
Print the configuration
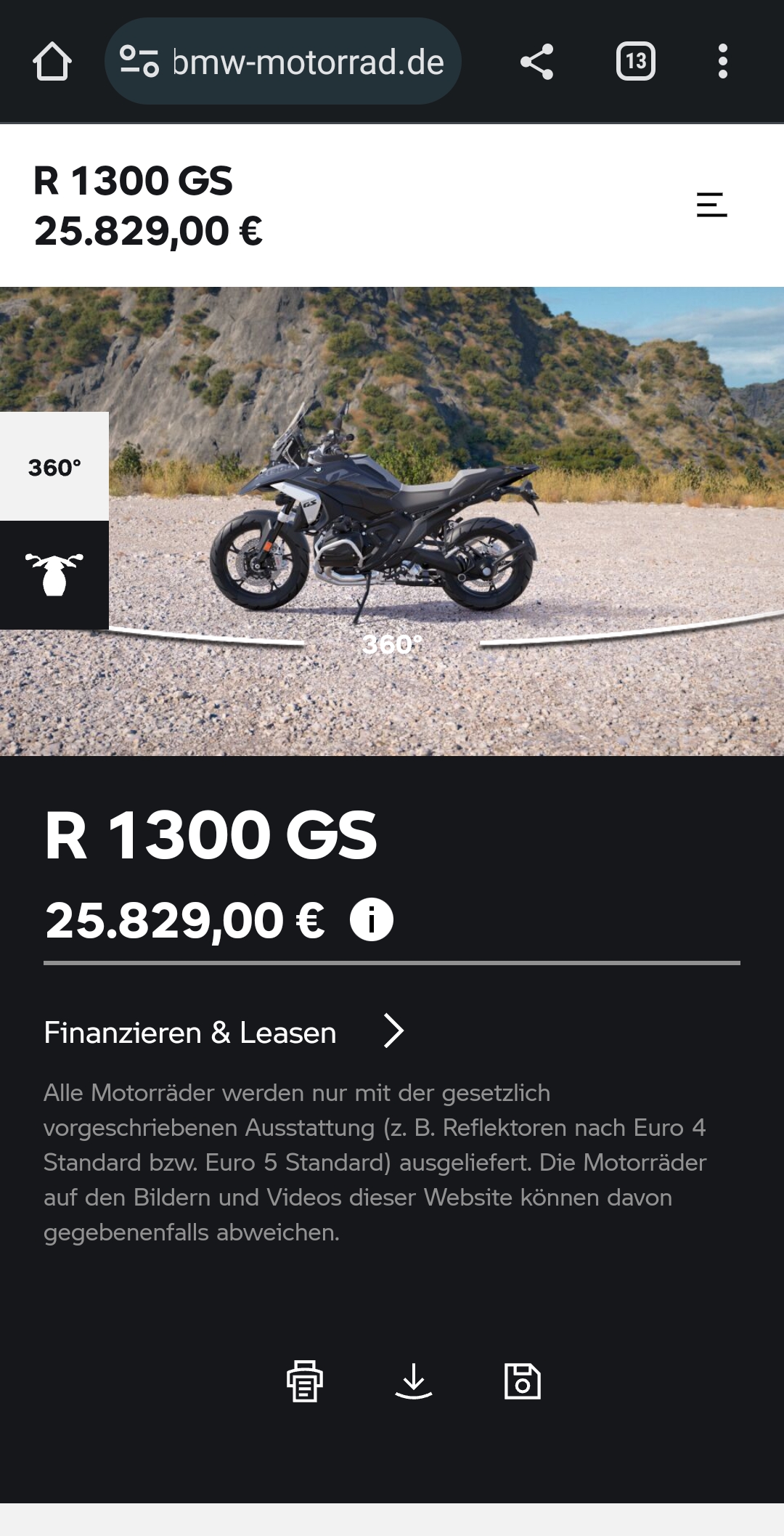[x=305, y=1381]
